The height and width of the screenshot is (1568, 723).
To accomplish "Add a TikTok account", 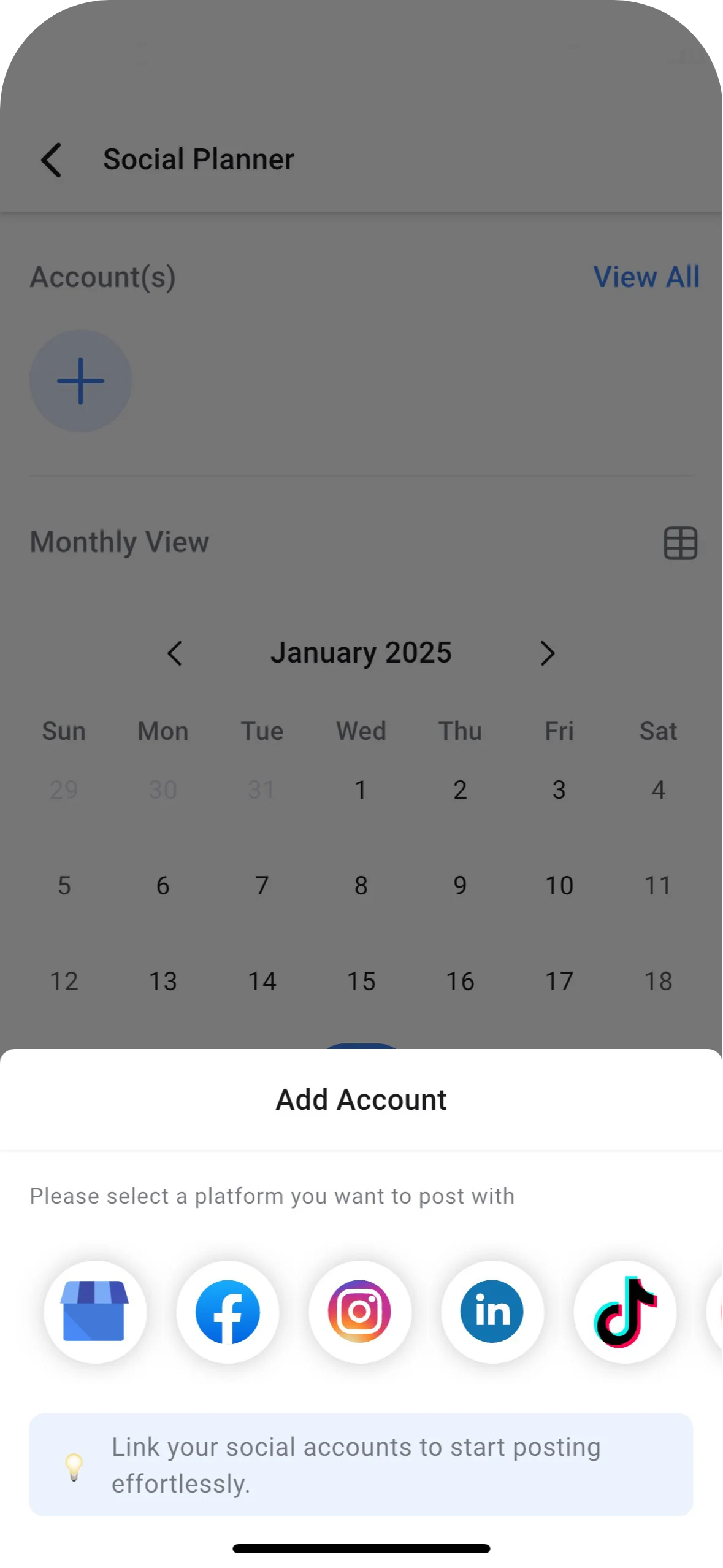I will 624,1312.
